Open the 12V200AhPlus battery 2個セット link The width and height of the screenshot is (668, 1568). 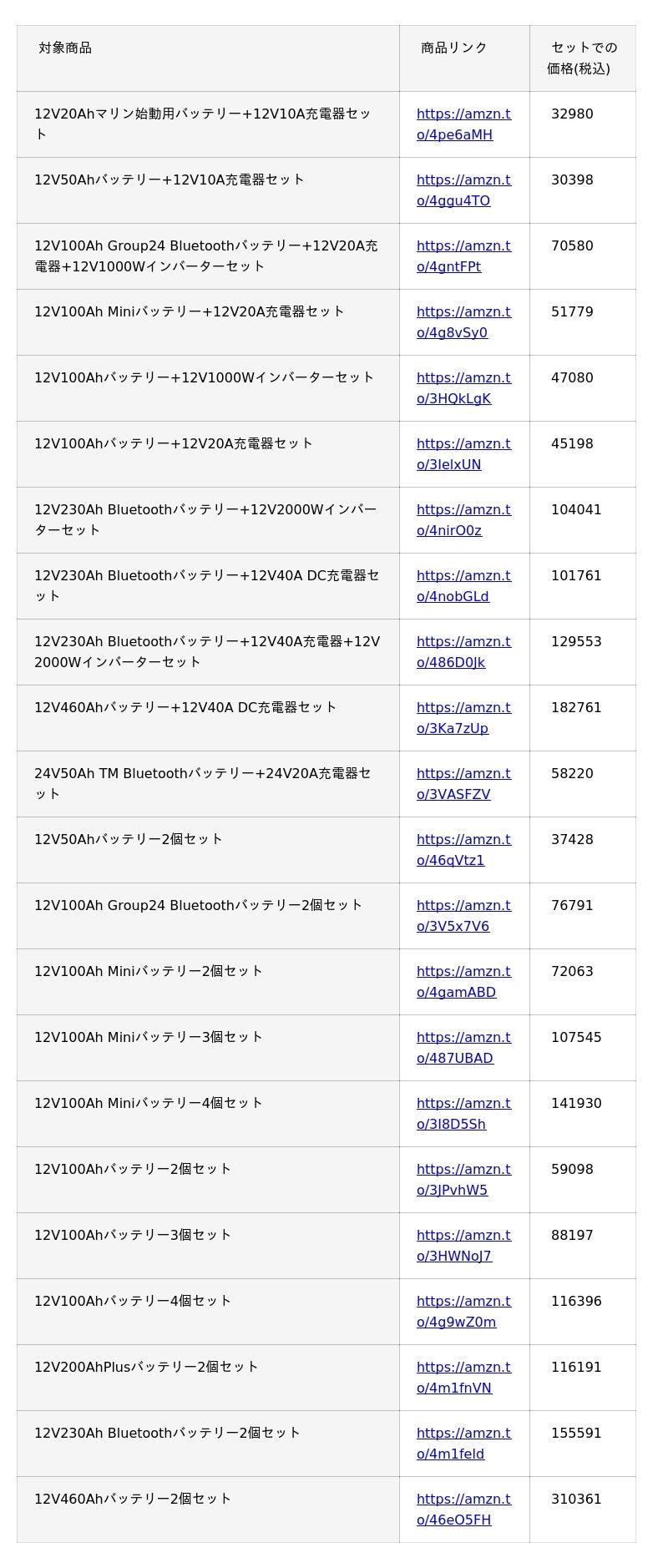tap(463, 1368)
